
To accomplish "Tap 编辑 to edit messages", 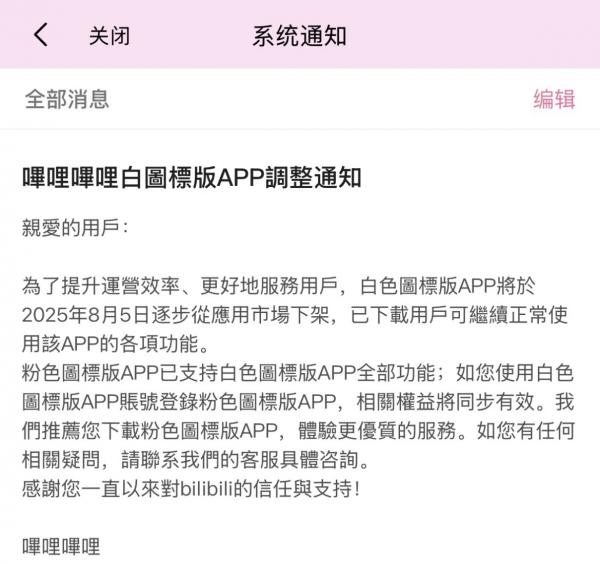I will (x=554, y=98).
